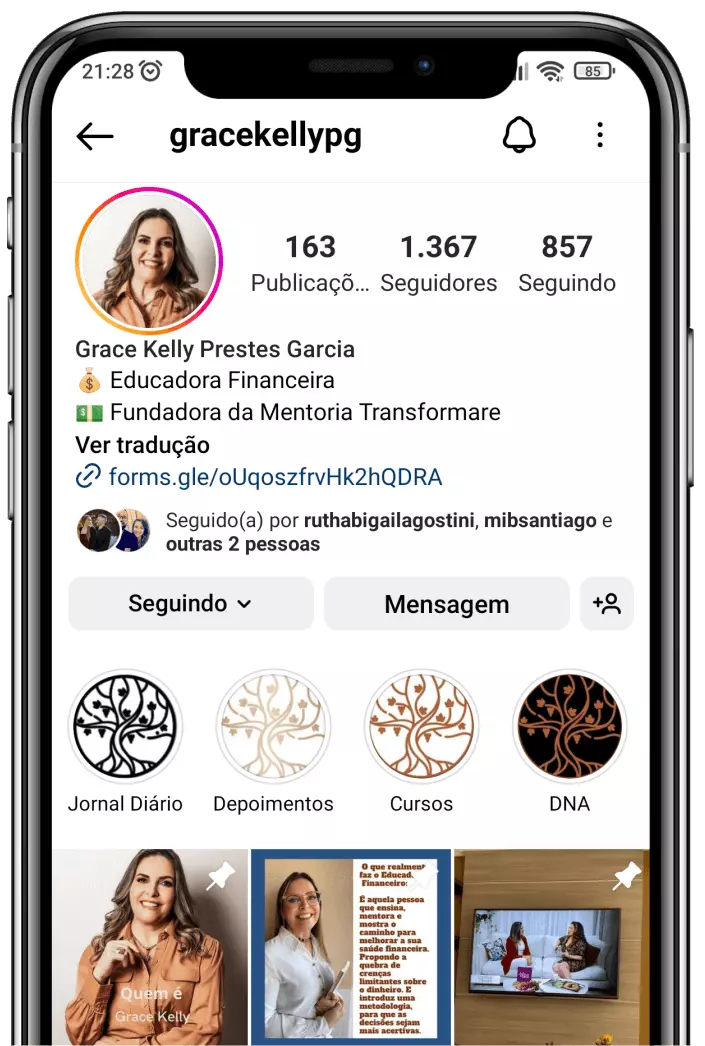Open the 1.367 Seguidores list
Image resolution: width=705 pixels, height=1046 pixels.
tap(438, 263)
